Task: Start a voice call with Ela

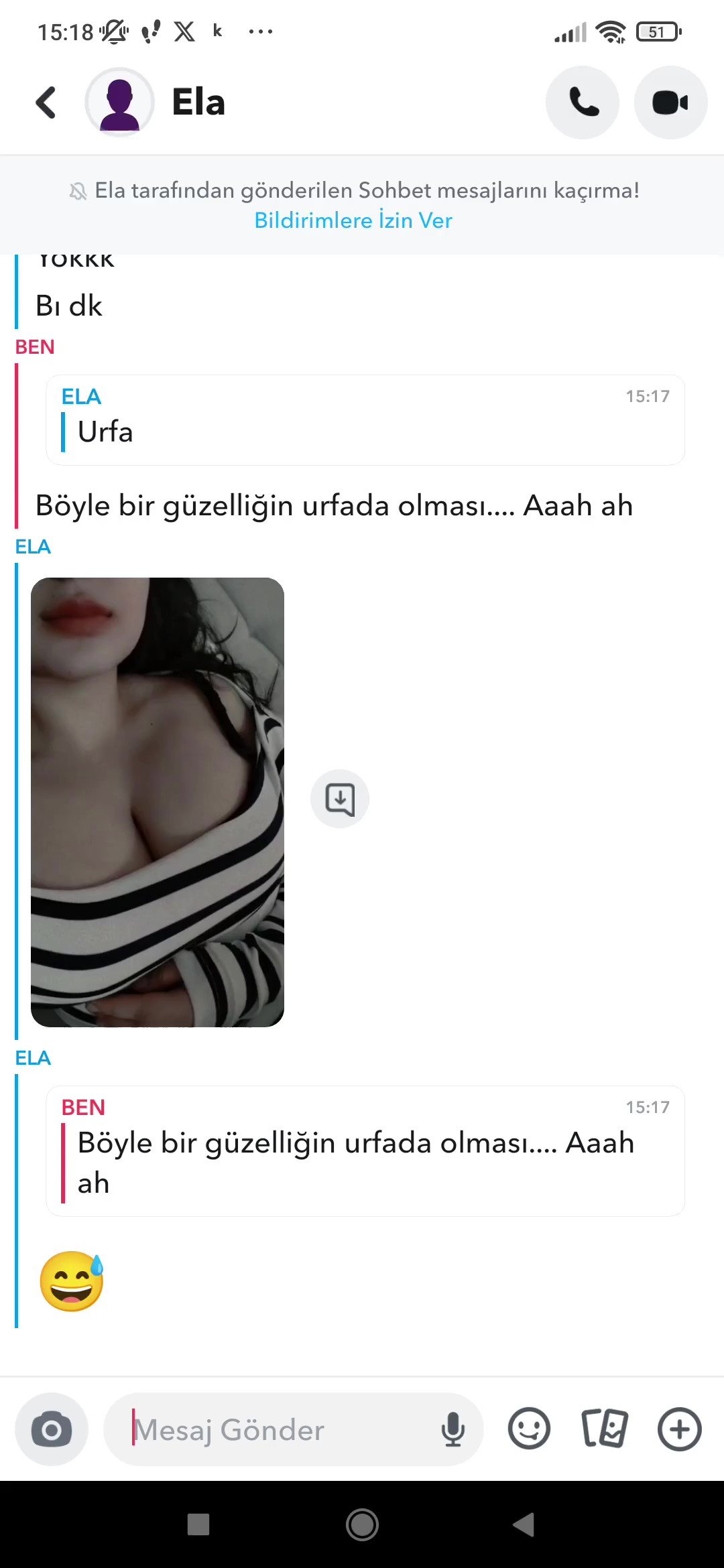Action: (583, 103)
